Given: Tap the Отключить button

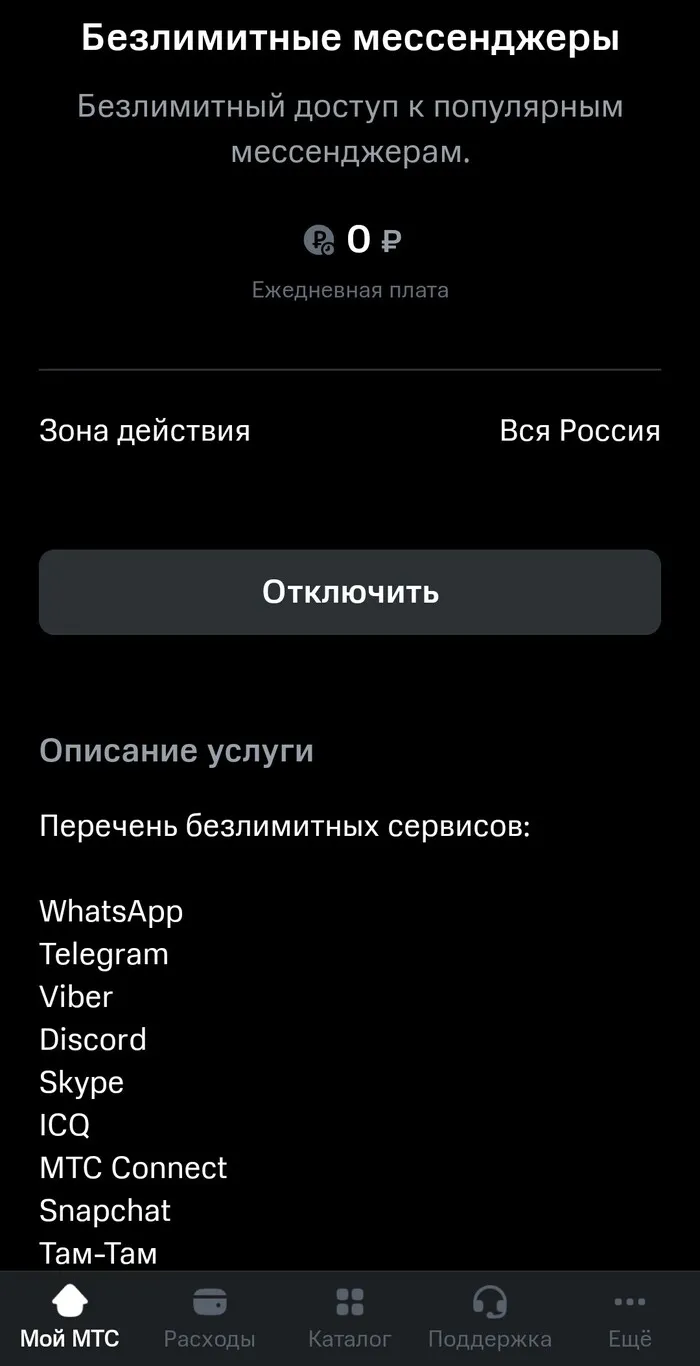Looking at the screenshot, I should pos(350,592).
